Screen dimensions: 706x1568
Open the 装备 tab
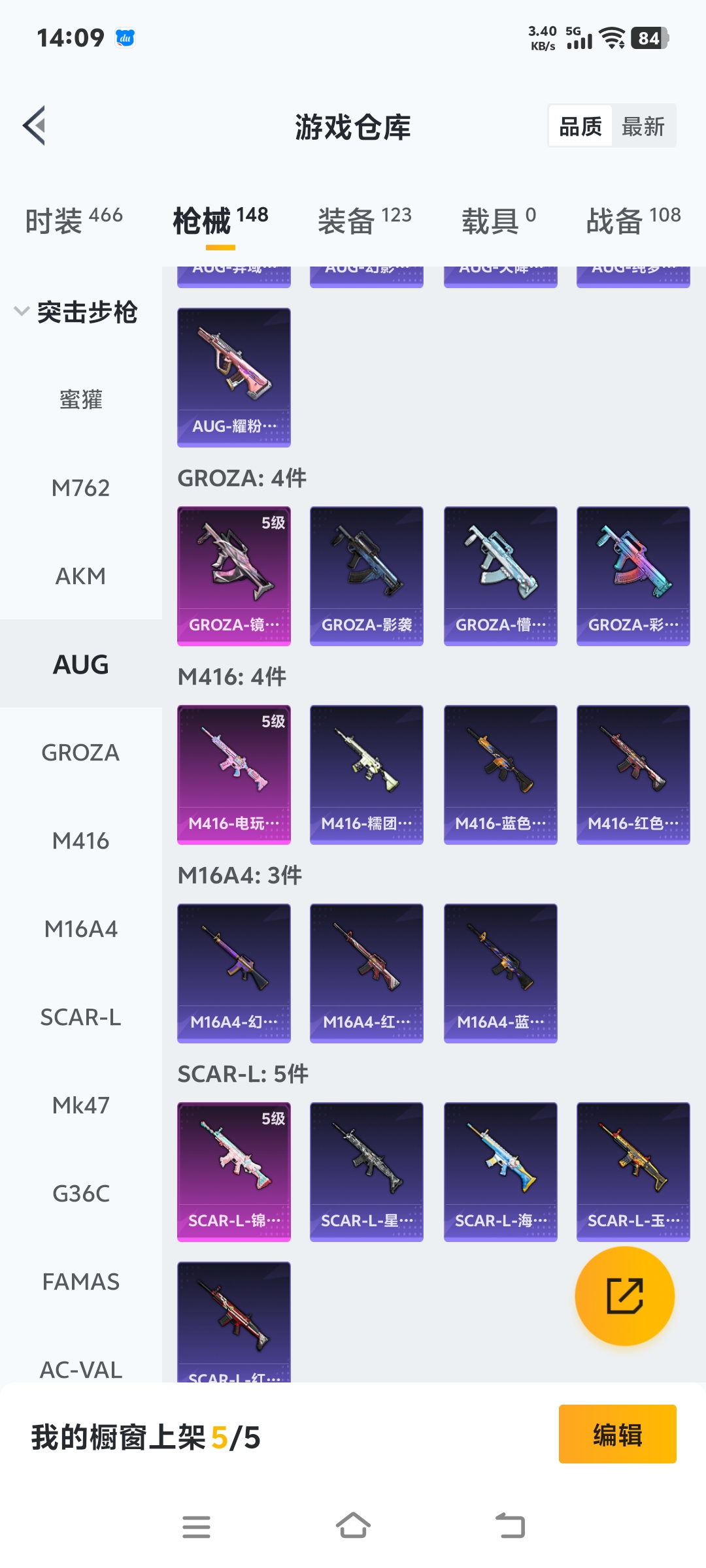pos(364,220)
